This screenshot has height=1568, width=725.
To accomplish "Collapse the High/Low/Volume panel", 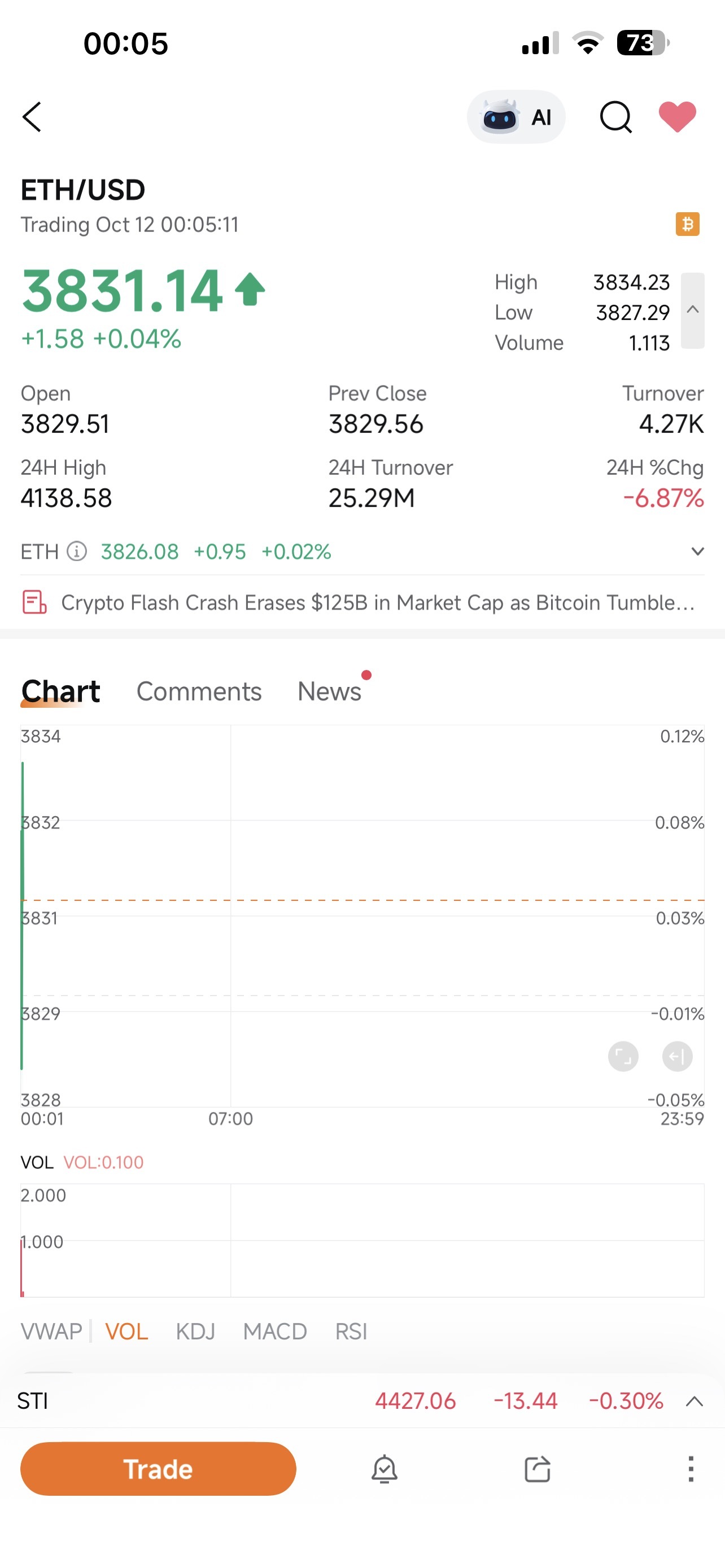I will point(692,310).
